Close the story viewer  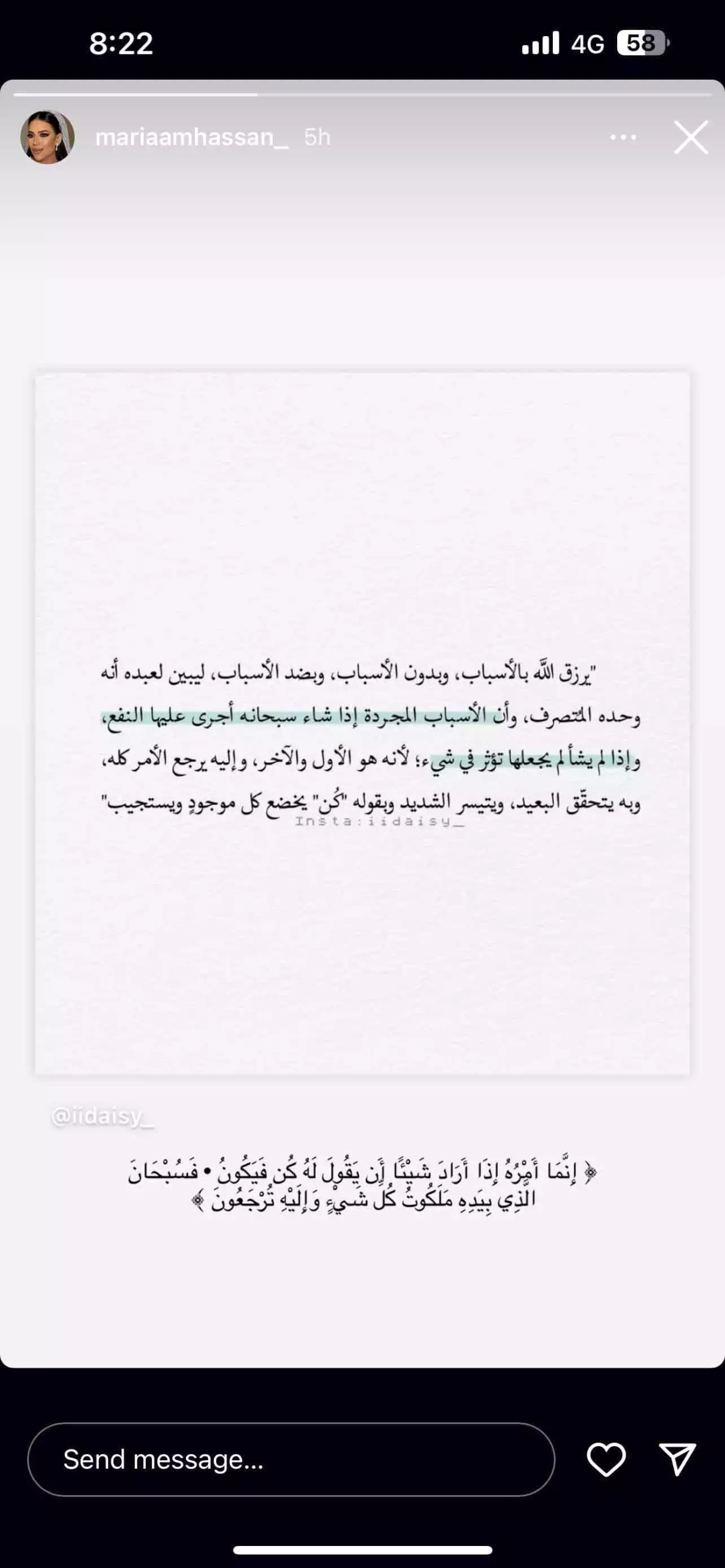pos(691,137)
